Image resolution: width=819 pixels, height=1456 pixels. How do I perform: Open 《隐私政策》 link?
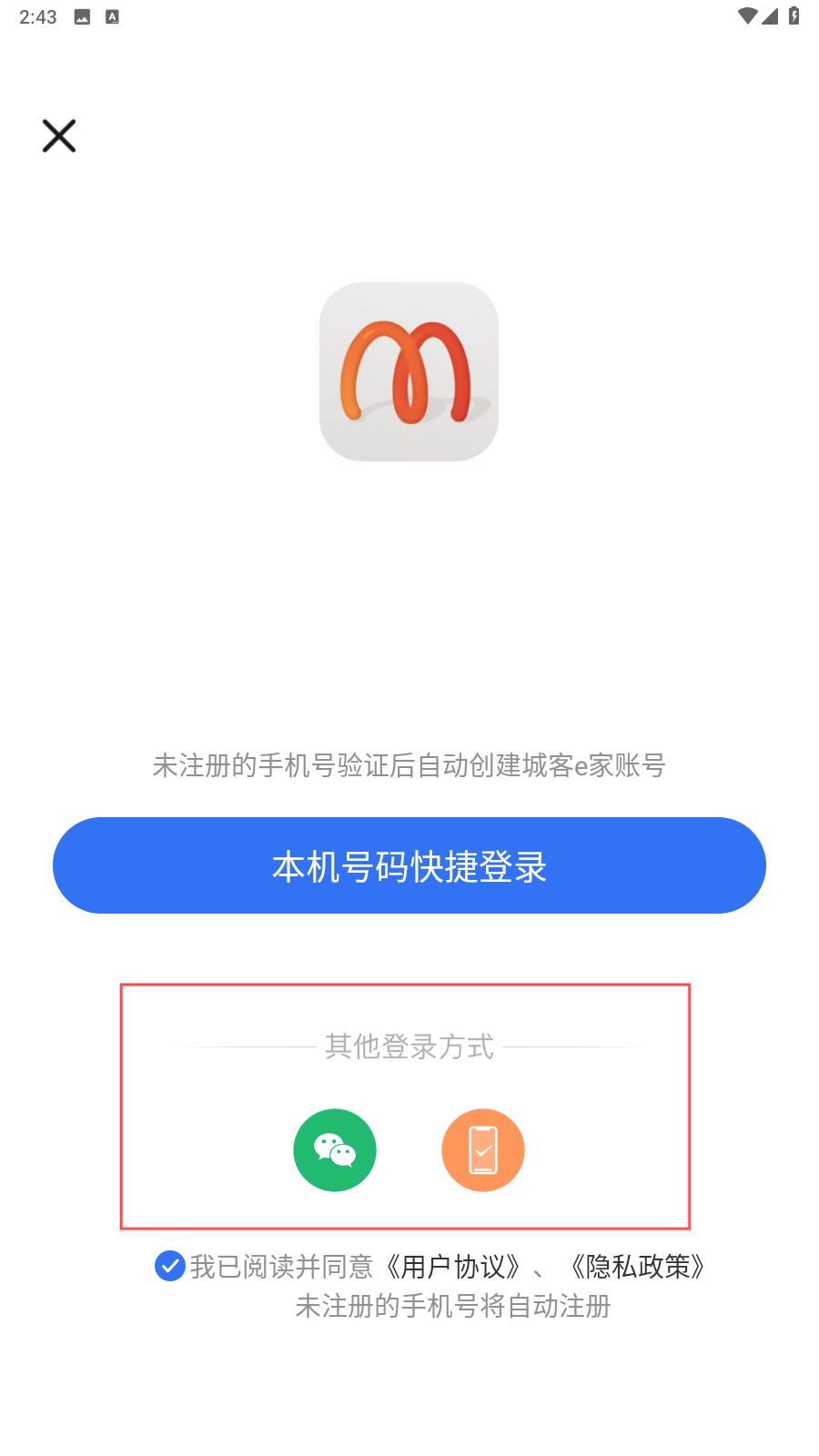tap(639, 1267)
